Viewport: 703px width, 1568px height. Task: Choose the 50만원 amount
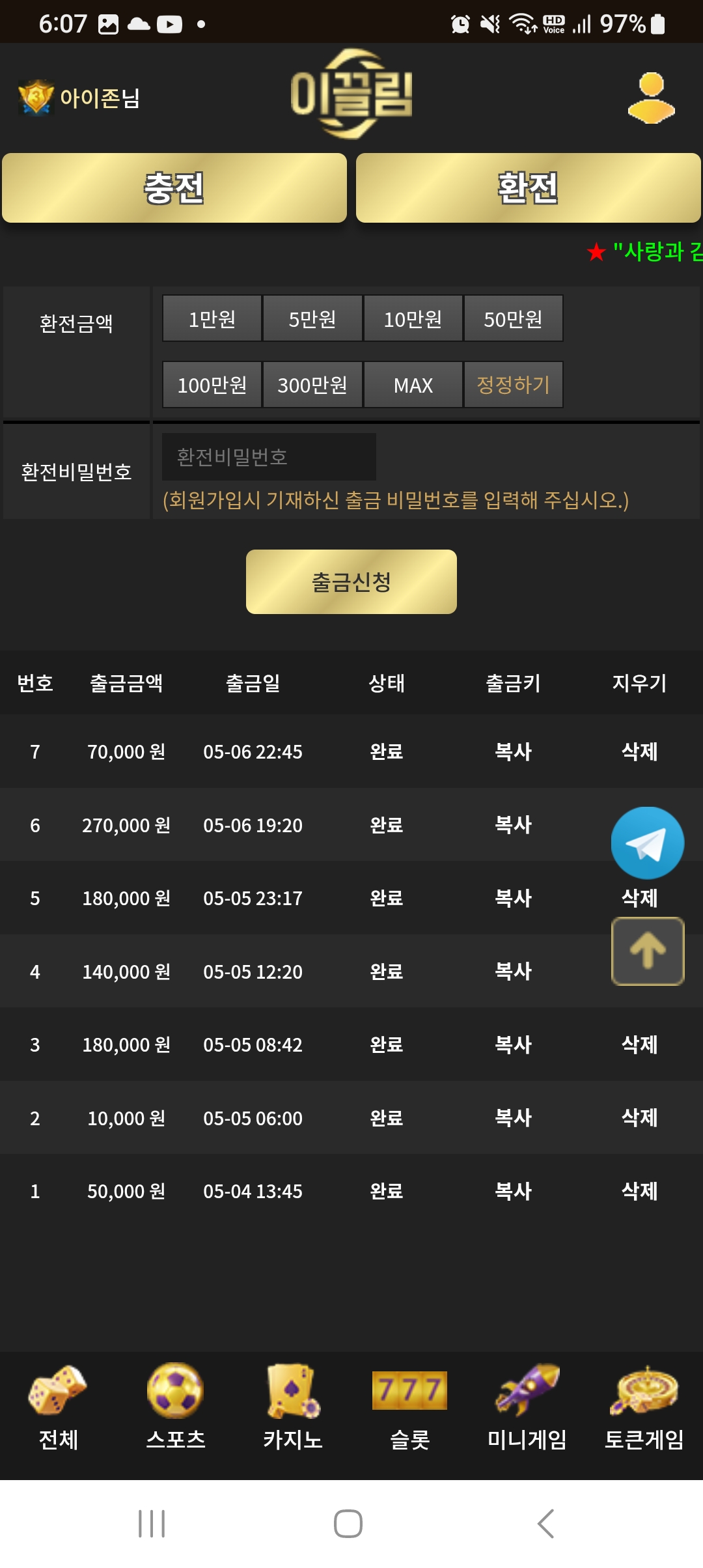[514, 318]
